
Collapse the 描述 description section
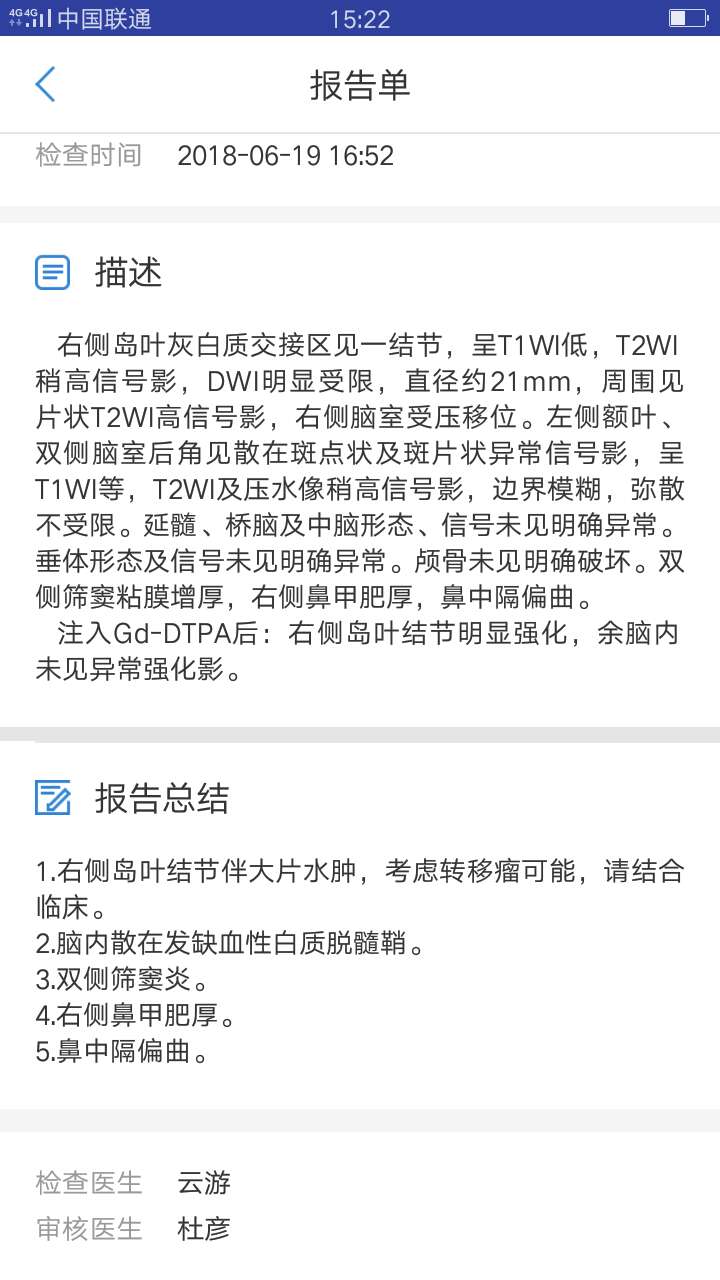click(128, 272)
